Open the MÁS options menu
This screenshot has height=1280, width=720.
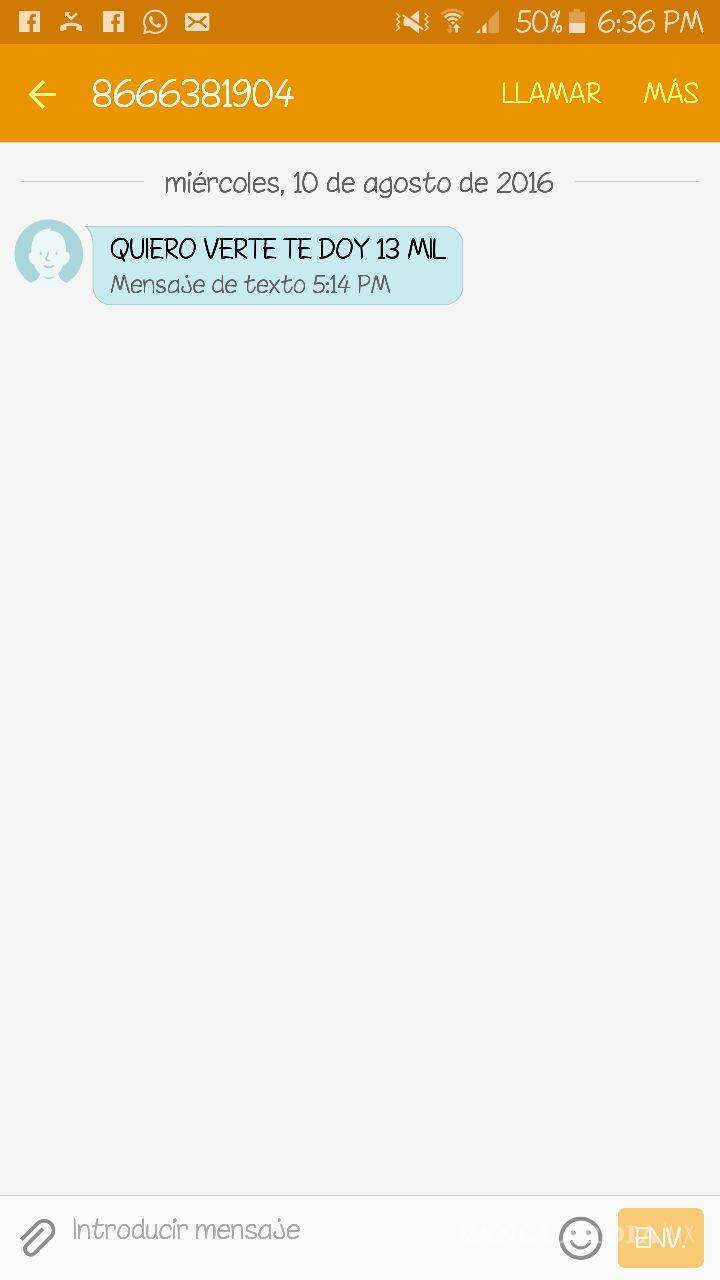tap(670, 94)
